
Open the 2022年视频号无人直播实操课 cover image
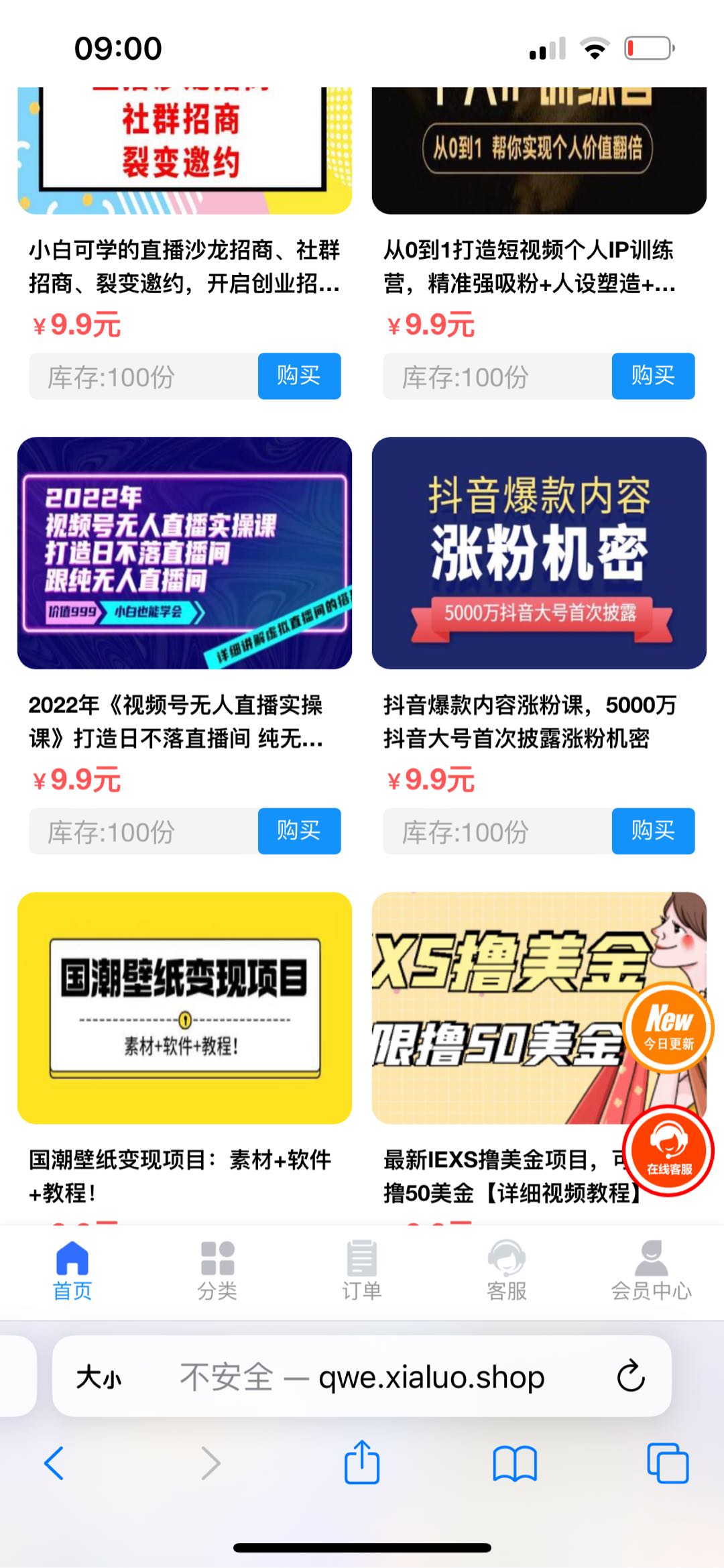pos(184,553)
